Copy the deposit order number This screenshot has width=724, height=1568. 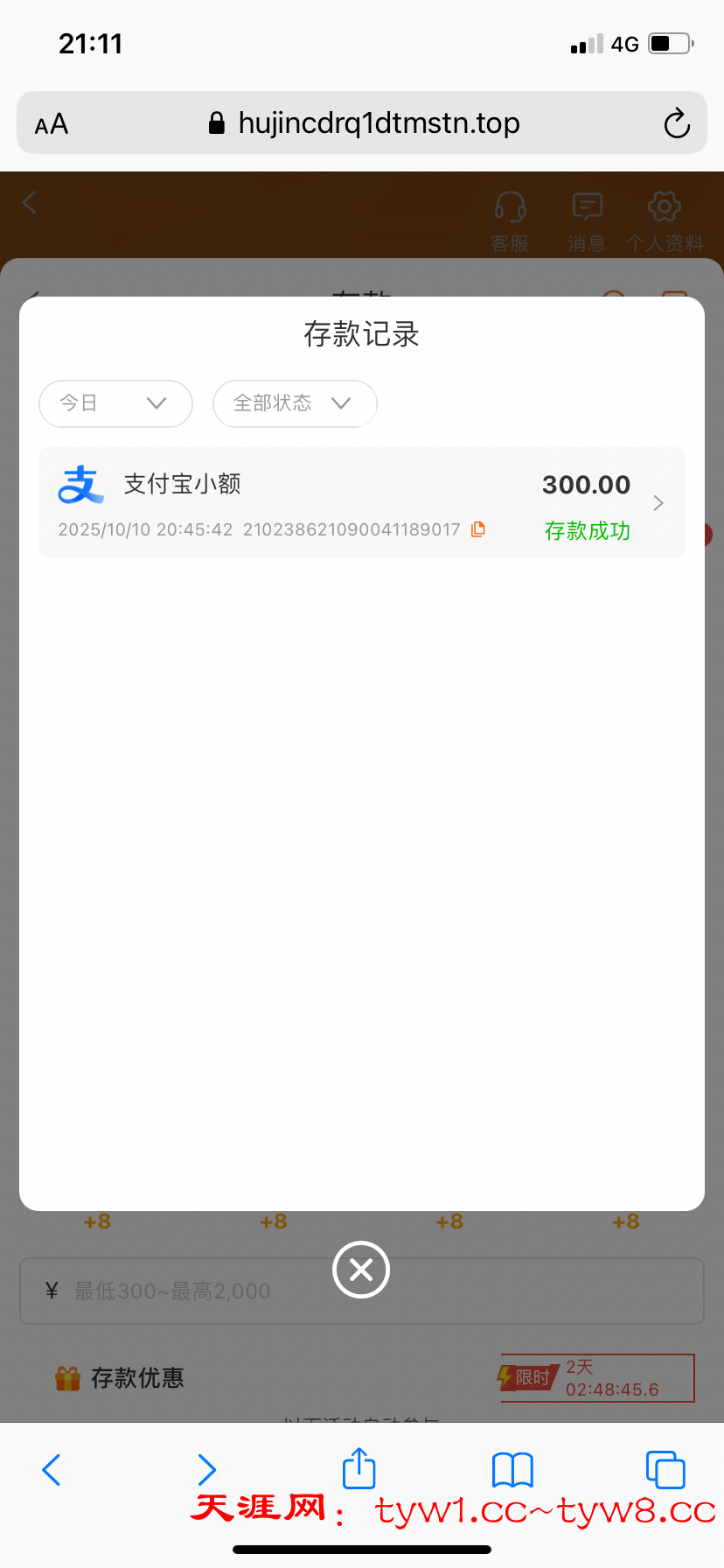pyautogui.click(x=478, y=529)
